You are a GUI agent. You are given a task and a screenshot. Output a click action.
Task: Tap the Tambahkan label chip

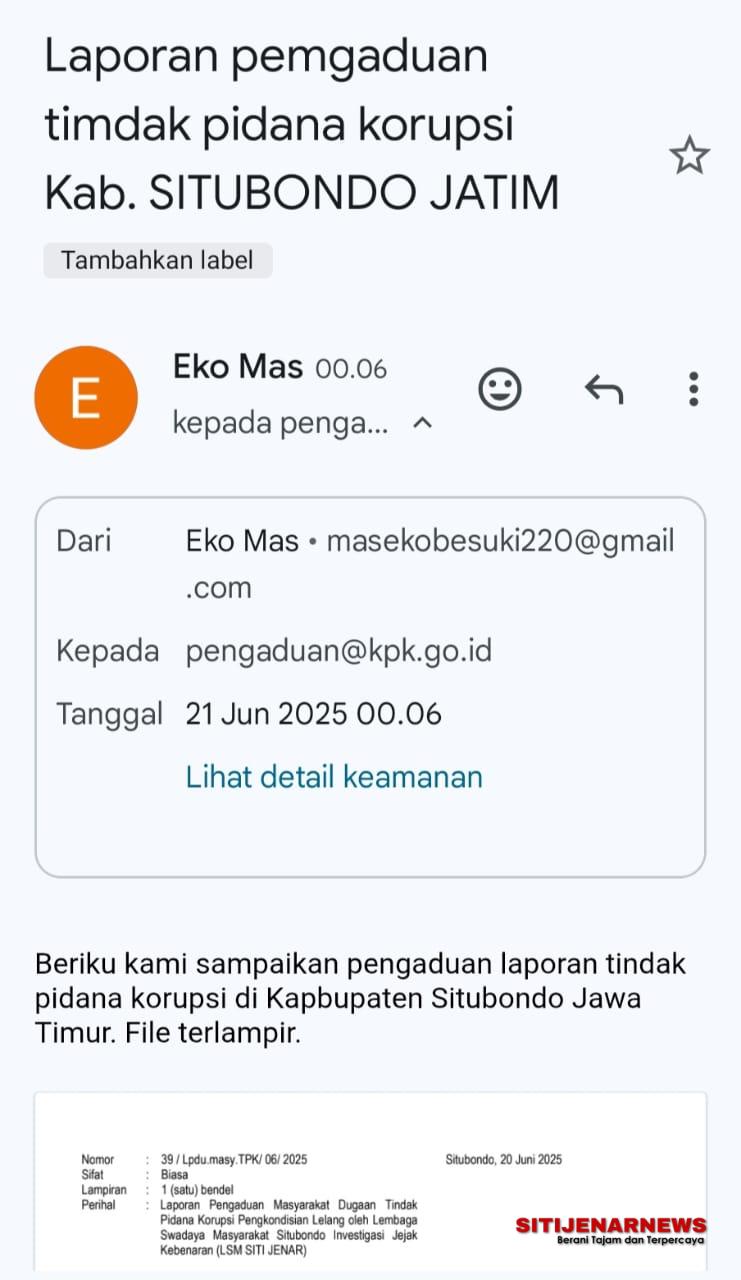coord(157,261)
